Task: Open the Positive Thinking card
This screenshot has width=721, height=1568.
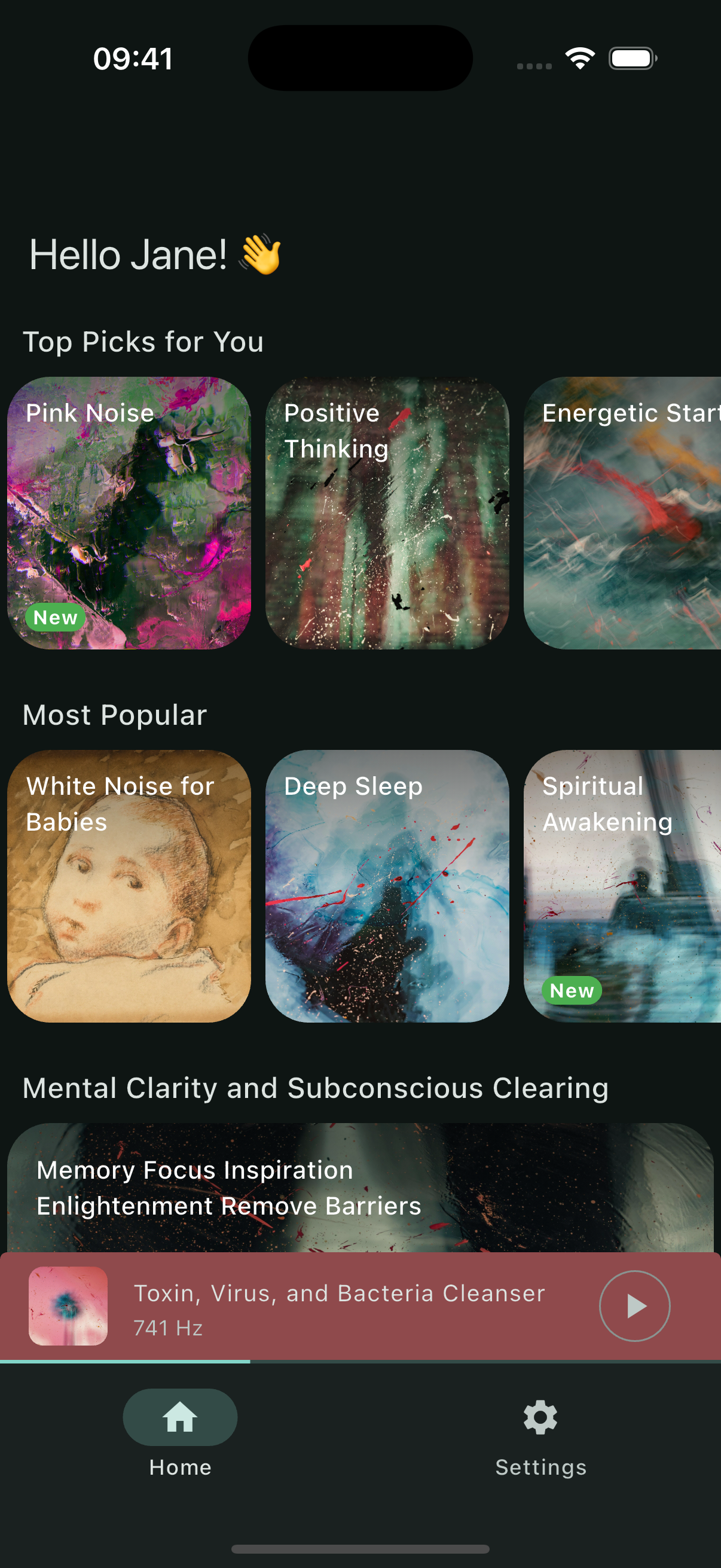Action: pos(387,513)
